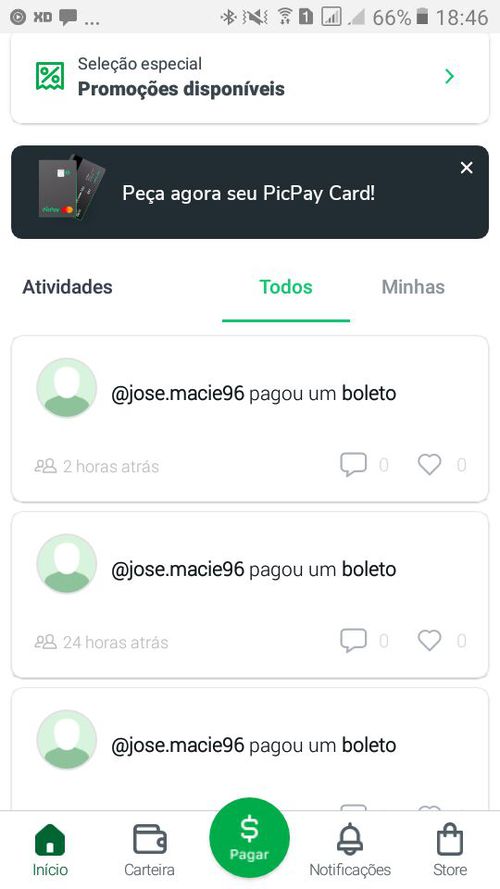Image resolution: width=500 pixels, height=889 pixels.
Task: Switch to the Minhas activity tab
Action: [x=413, y=287]
